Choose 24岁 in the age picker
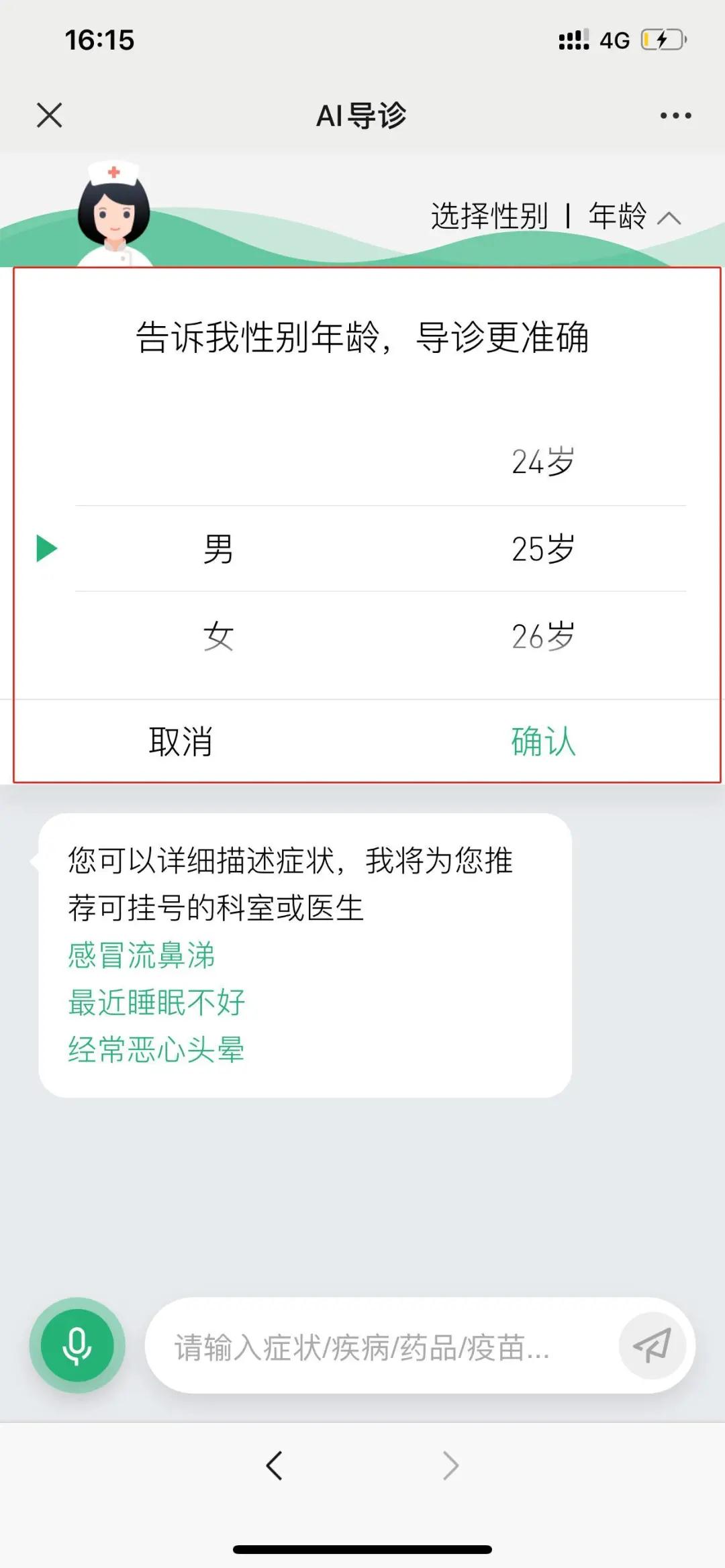725x1568 pixels. point(542,462)
